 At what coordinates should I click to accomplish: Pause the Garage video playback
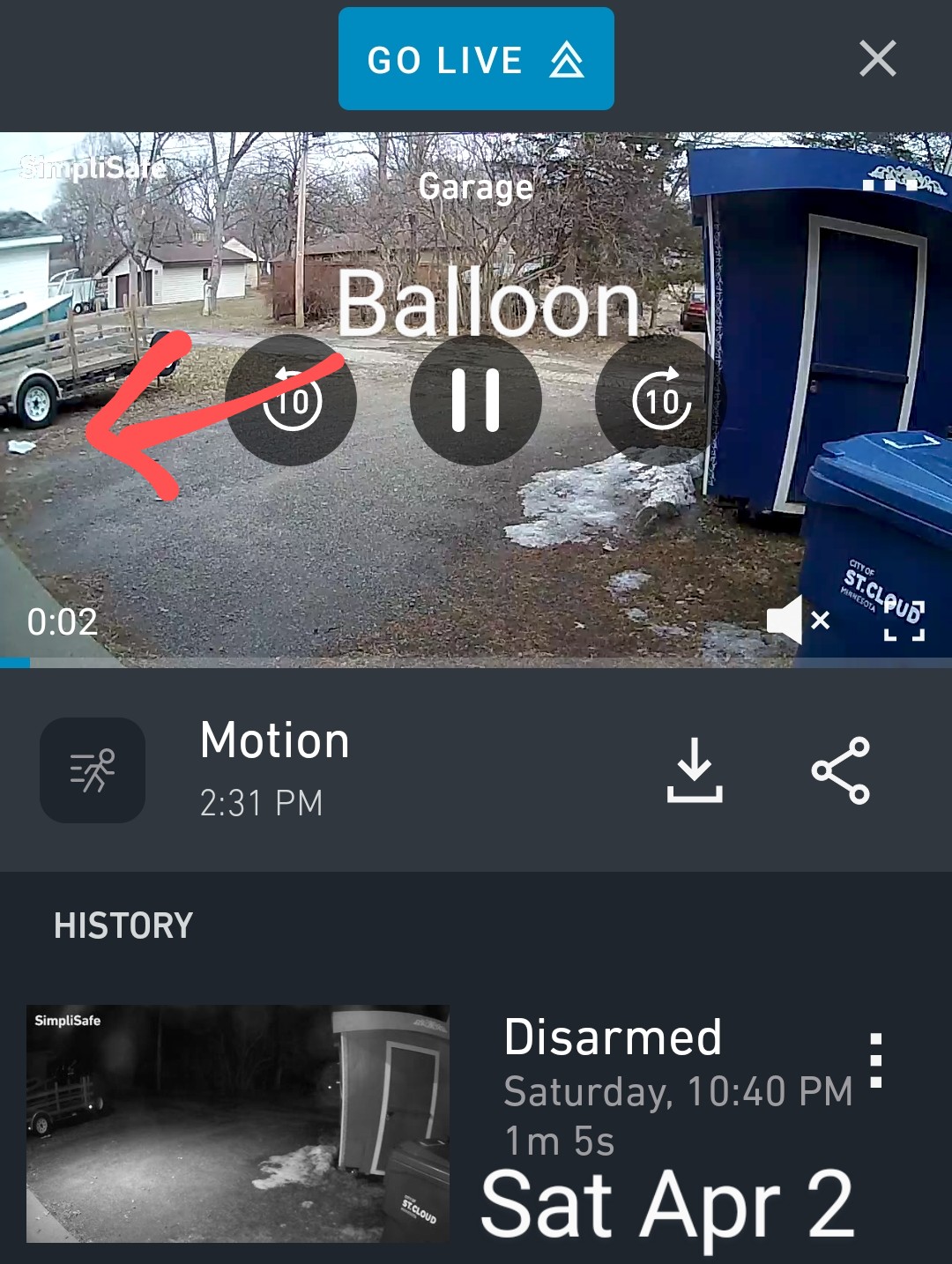[476, 400]
